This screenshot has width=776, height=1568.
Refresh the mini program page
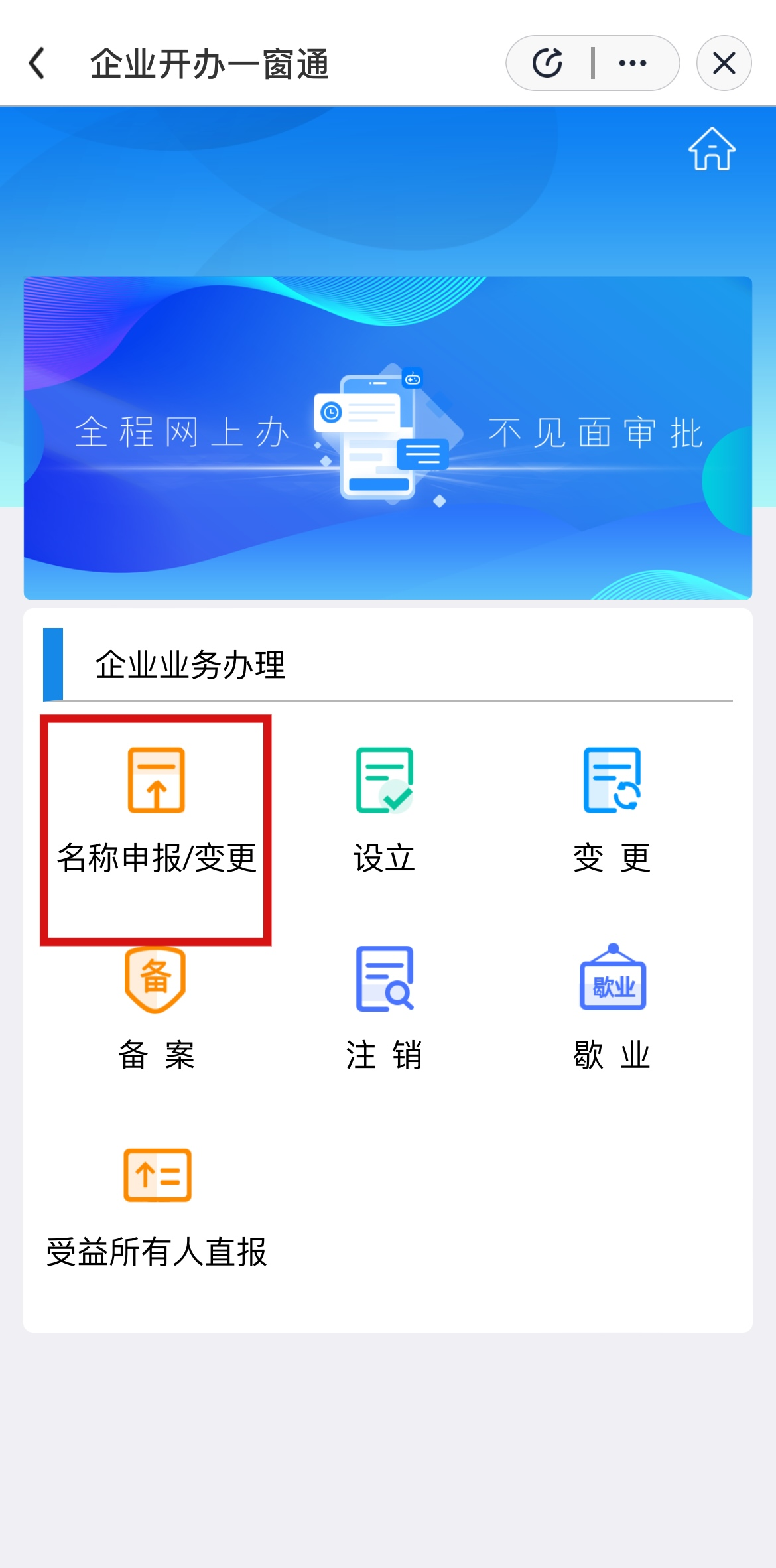(548, 64)
